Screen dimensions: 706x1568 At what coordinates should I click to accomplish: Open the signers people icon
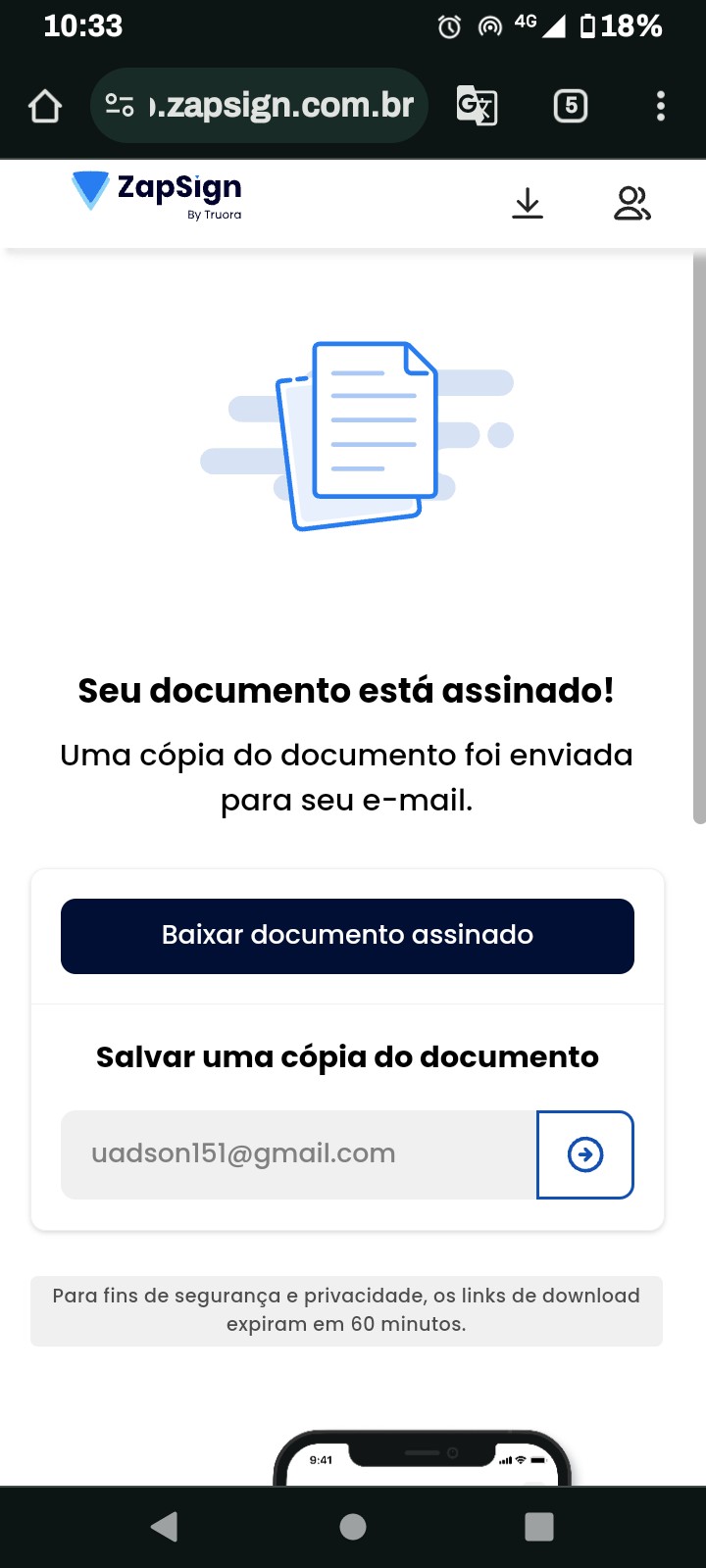[631, 203]
